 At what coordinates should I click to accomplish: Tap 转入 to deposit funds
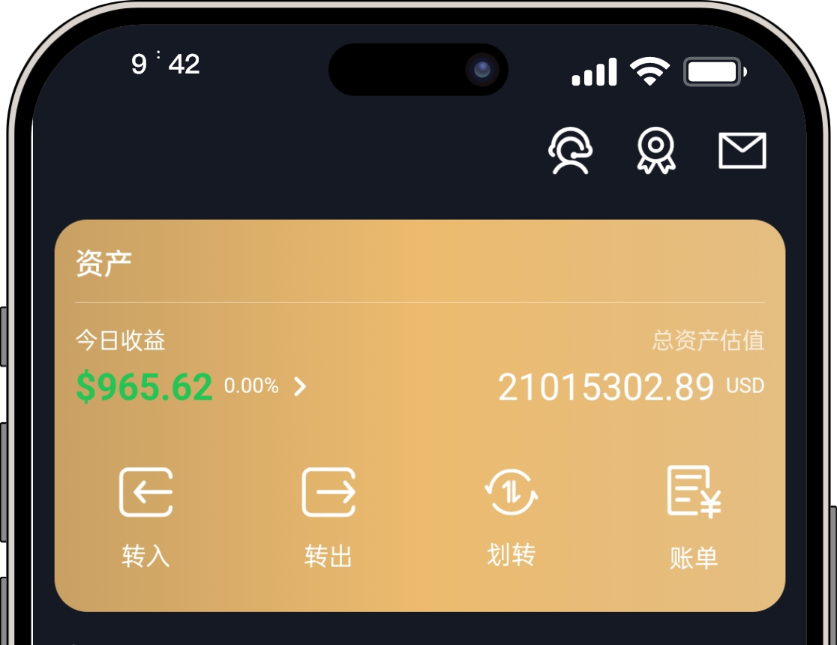tap(146, 515)
